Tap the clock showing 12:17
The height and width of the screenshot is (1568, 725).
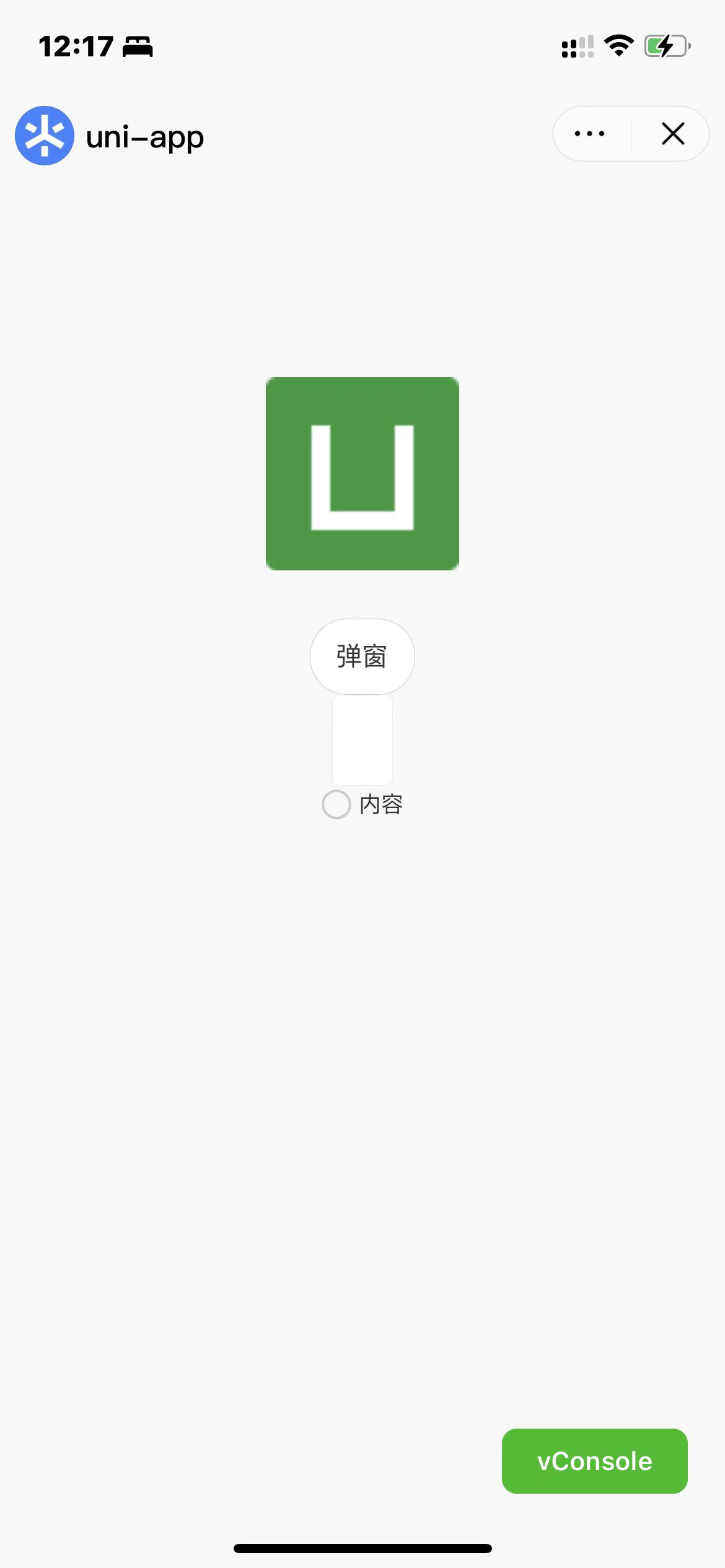[x=77, y=46]
